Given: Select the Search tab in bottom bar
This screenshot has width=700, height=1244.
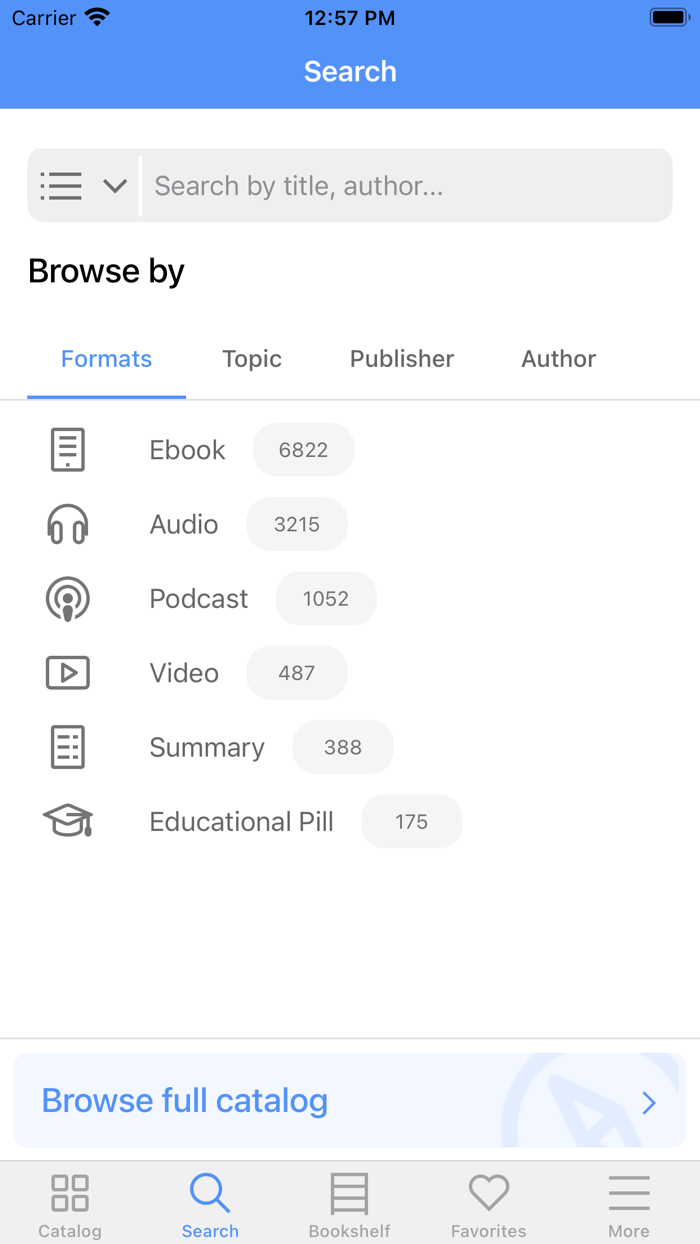Looking at the screenshot, I should coord(210,1205).
